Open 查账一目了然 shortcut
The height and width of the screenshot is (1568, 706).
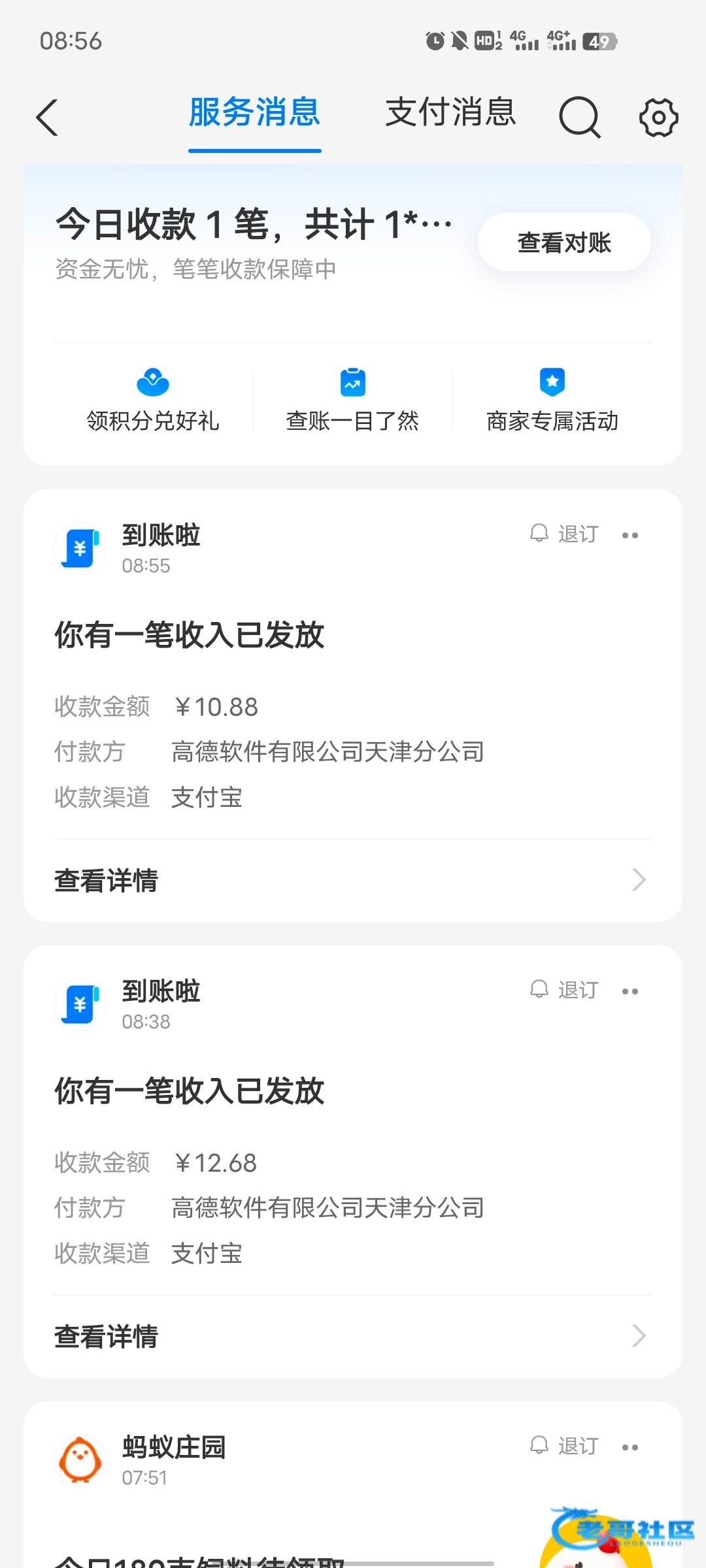[352, 400]
